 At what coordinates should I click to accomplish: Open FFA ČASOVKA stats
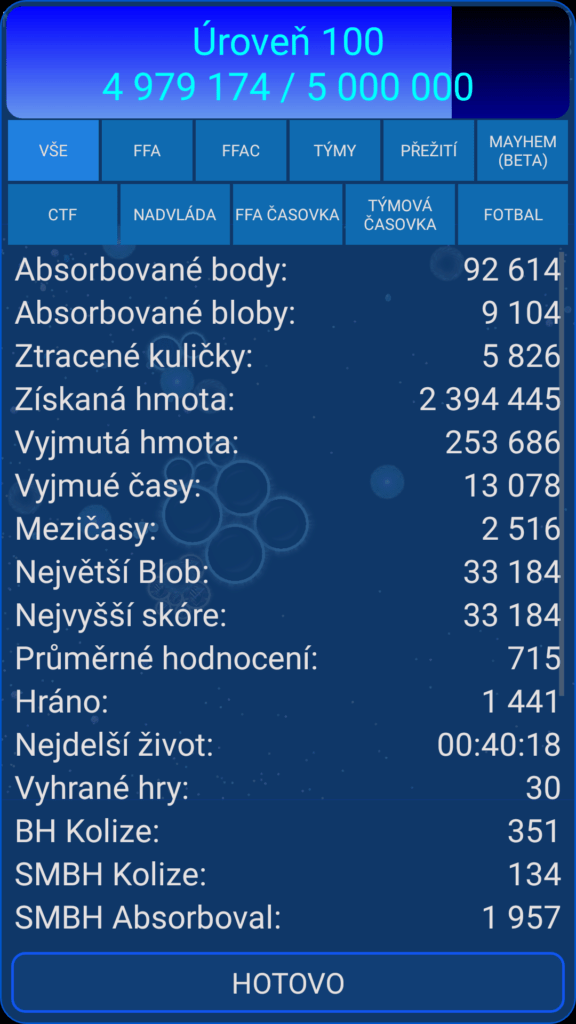click(287, 214)
